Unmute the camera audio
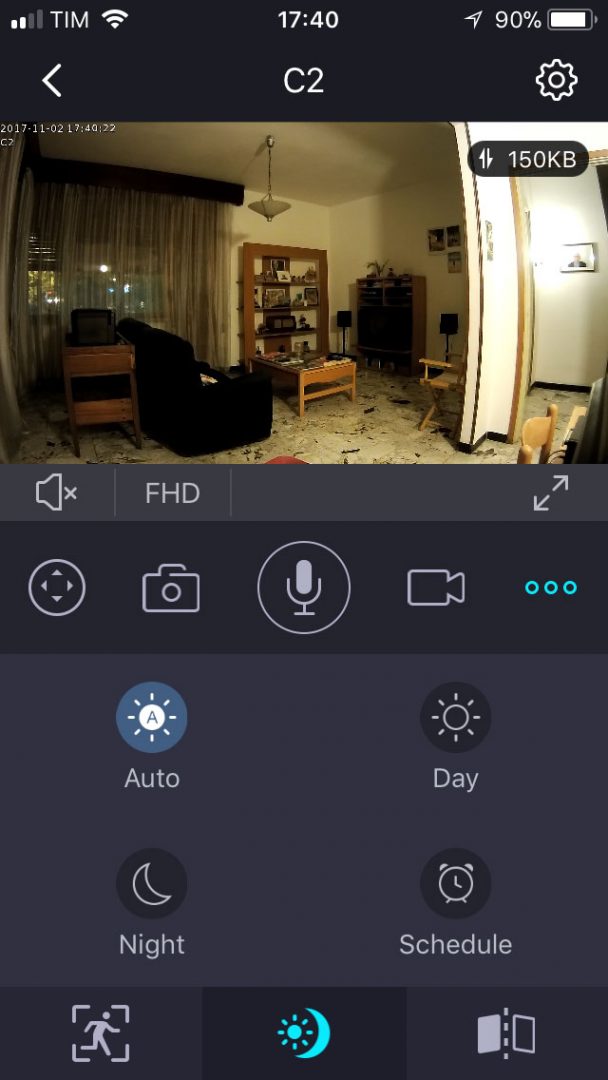This screenshot has height=1080, width=608. (57, 492)
